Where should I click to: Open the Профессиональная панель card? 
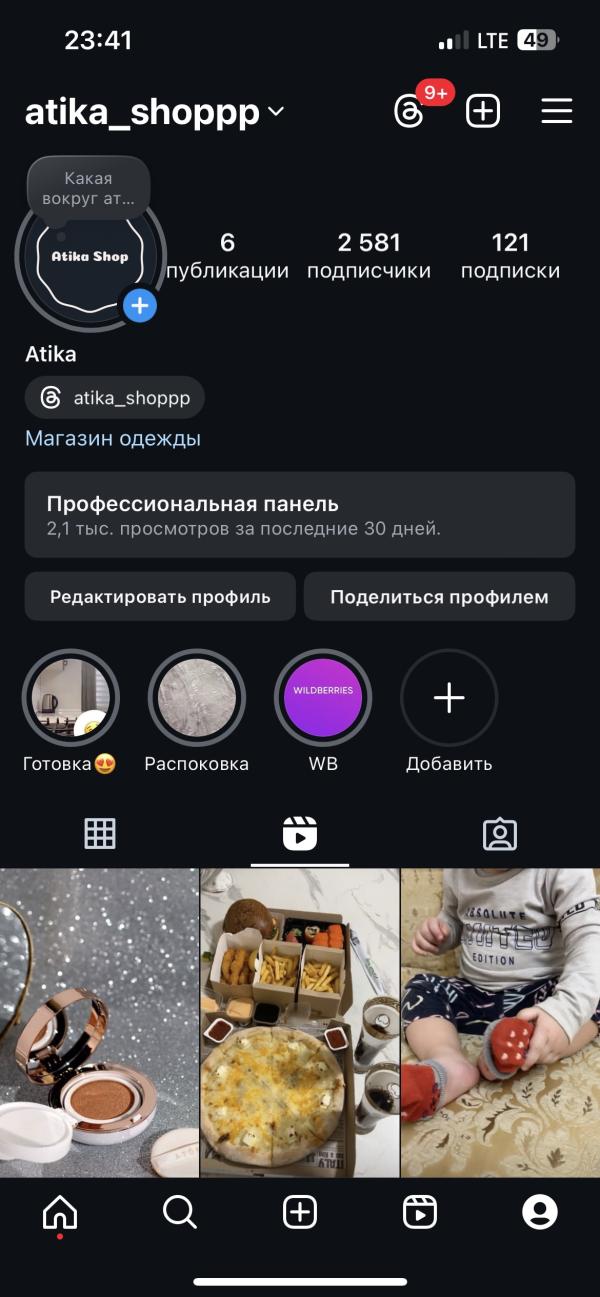point(300,515)
